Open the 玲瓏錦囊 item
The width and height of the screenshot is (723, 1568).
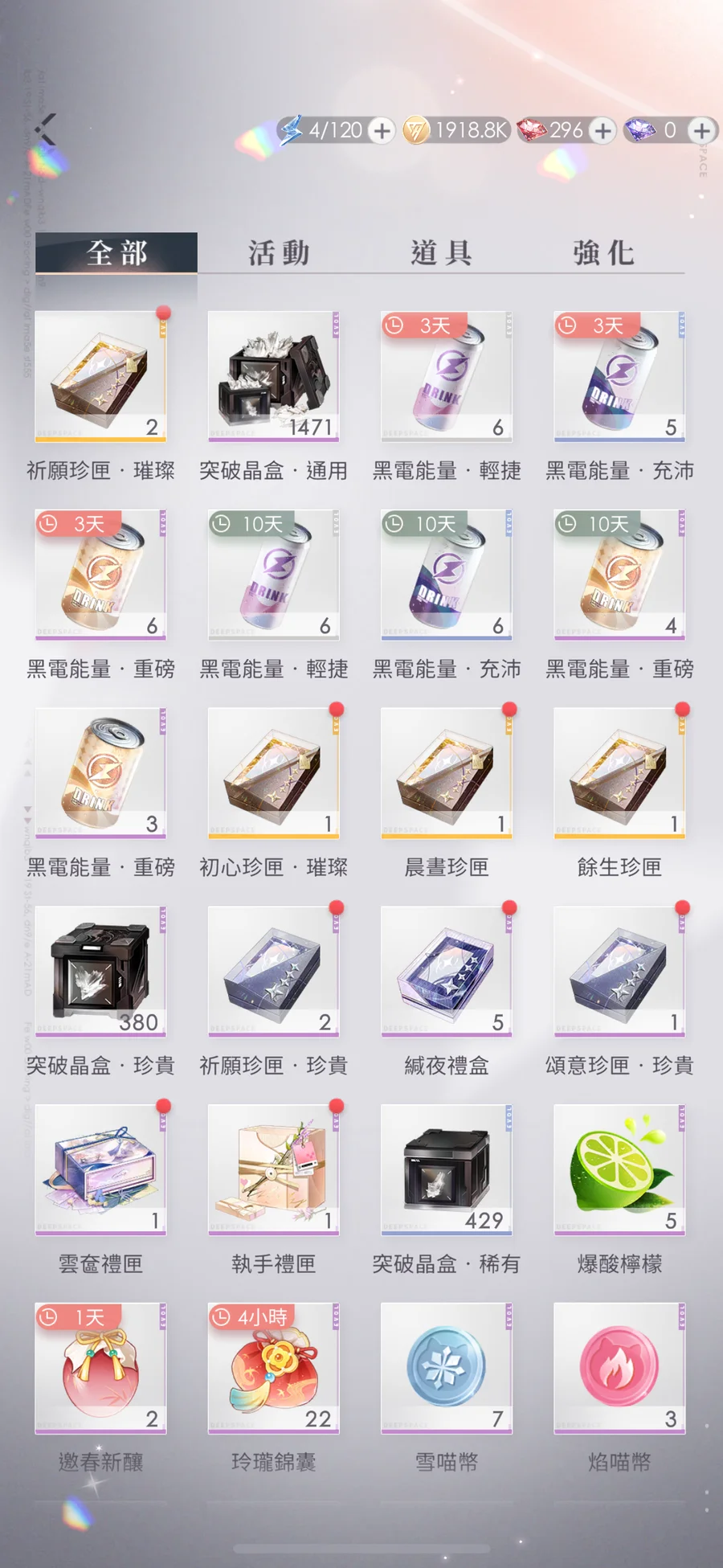(273, 1368)
